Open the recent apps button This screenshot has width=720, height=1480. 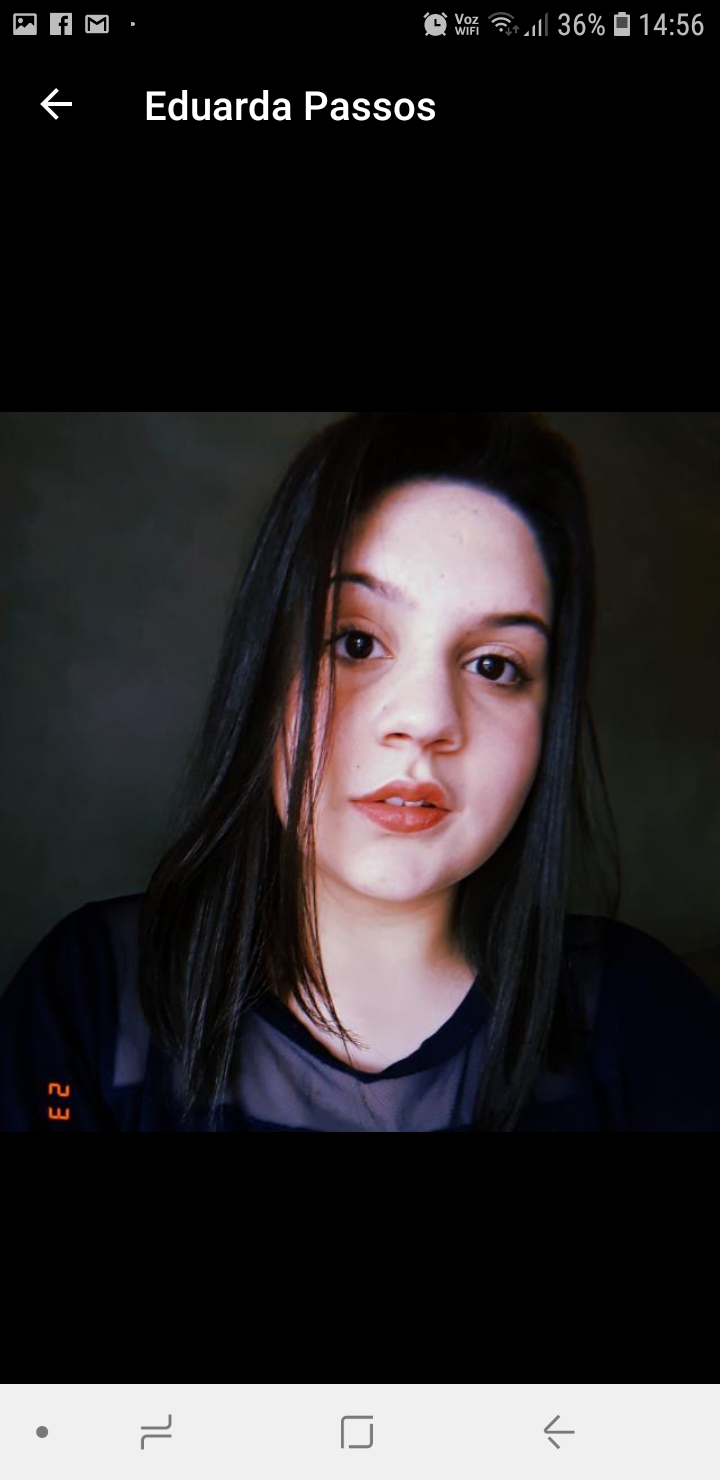point(156,1432)
